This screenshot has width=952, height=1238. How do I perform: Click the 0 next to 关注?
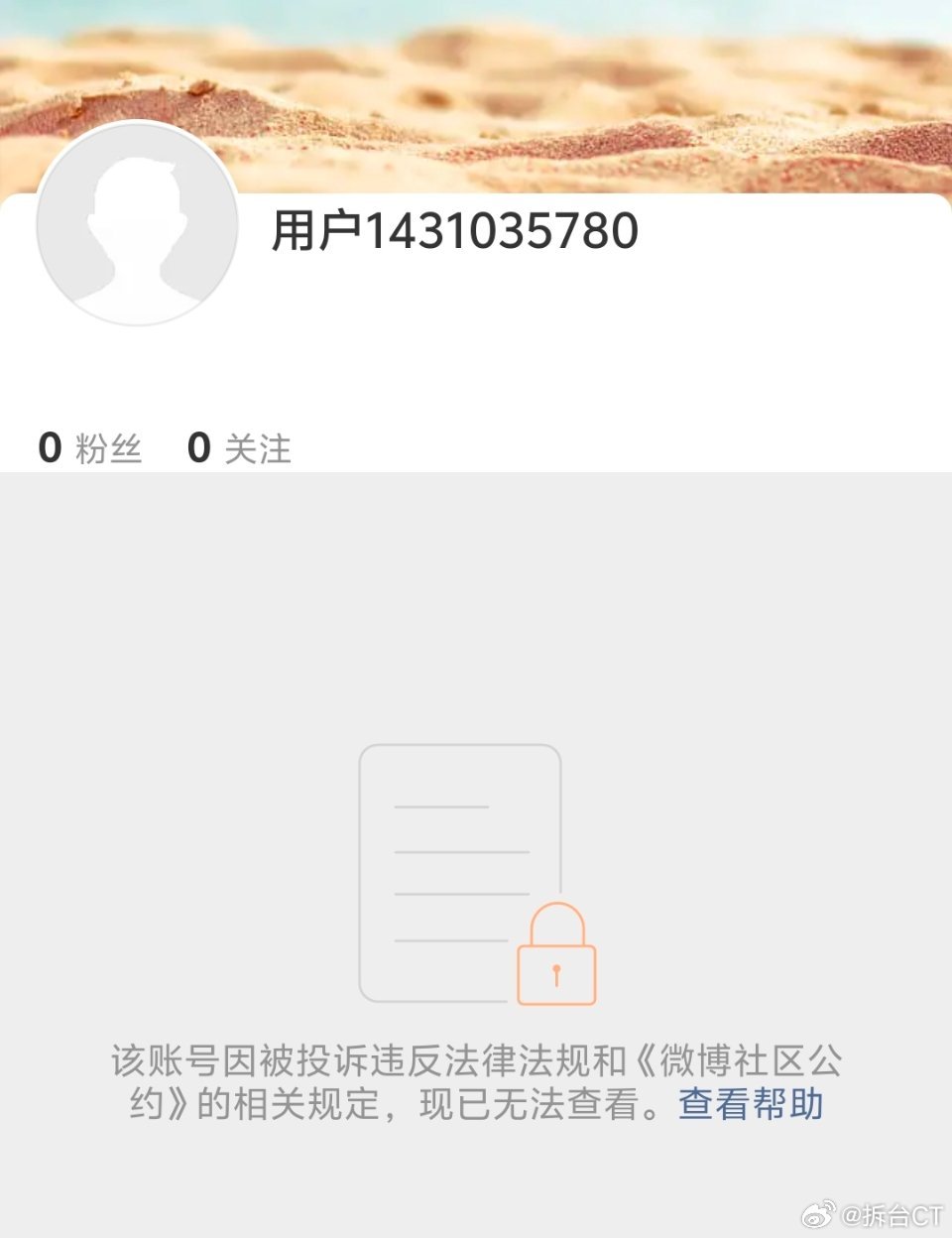point(197,446)
